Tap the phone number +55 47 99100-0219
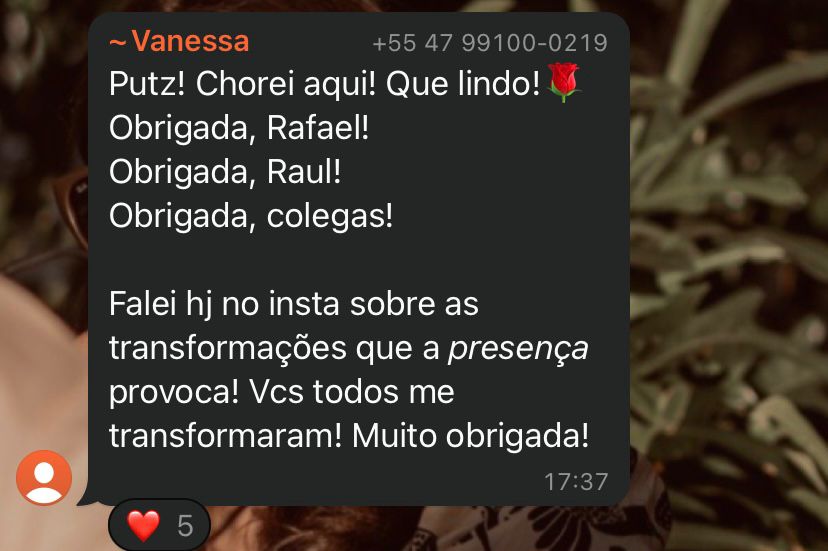The image size is (828, 551). [x=490, y=43]
